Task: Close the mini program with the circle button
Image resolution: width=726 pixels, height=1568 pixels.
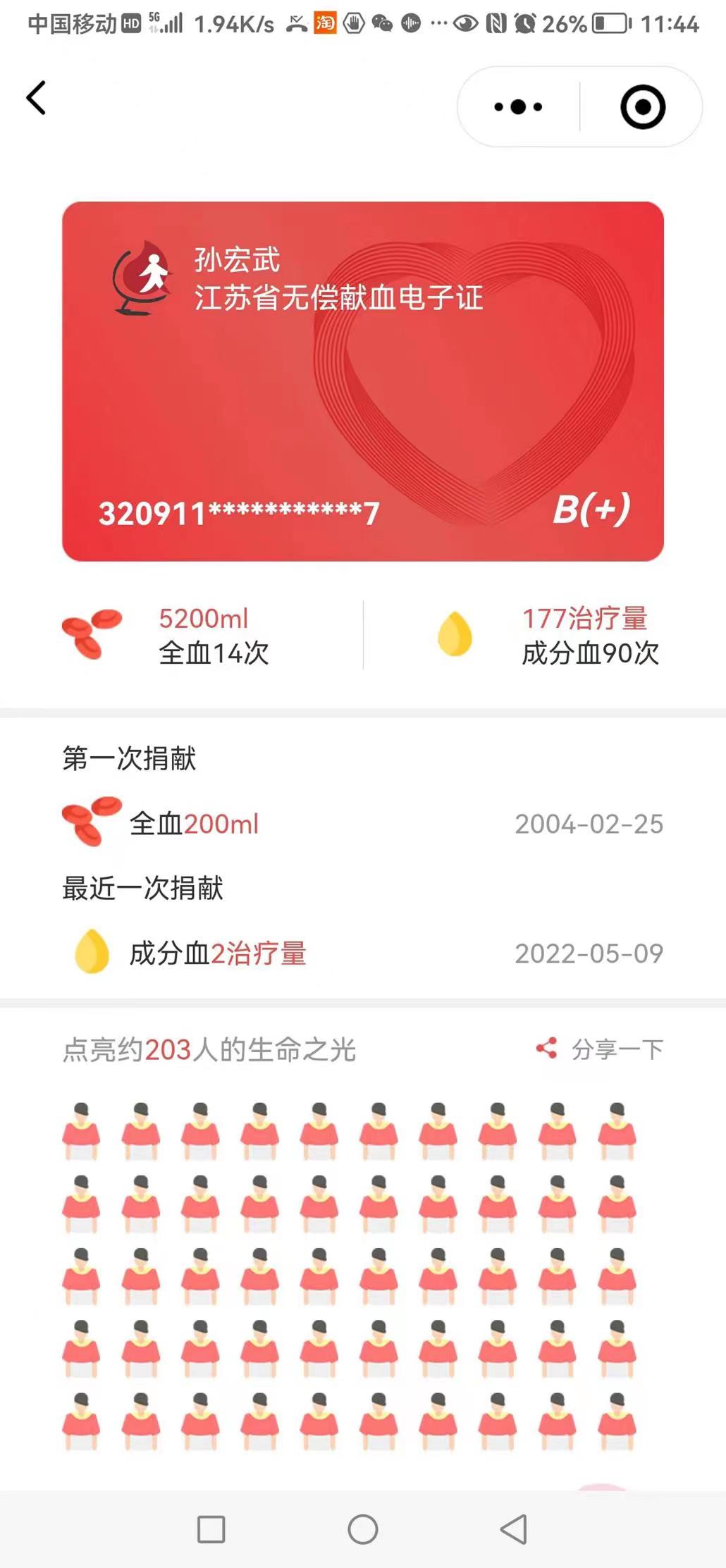Action: [x=642, y=107]
